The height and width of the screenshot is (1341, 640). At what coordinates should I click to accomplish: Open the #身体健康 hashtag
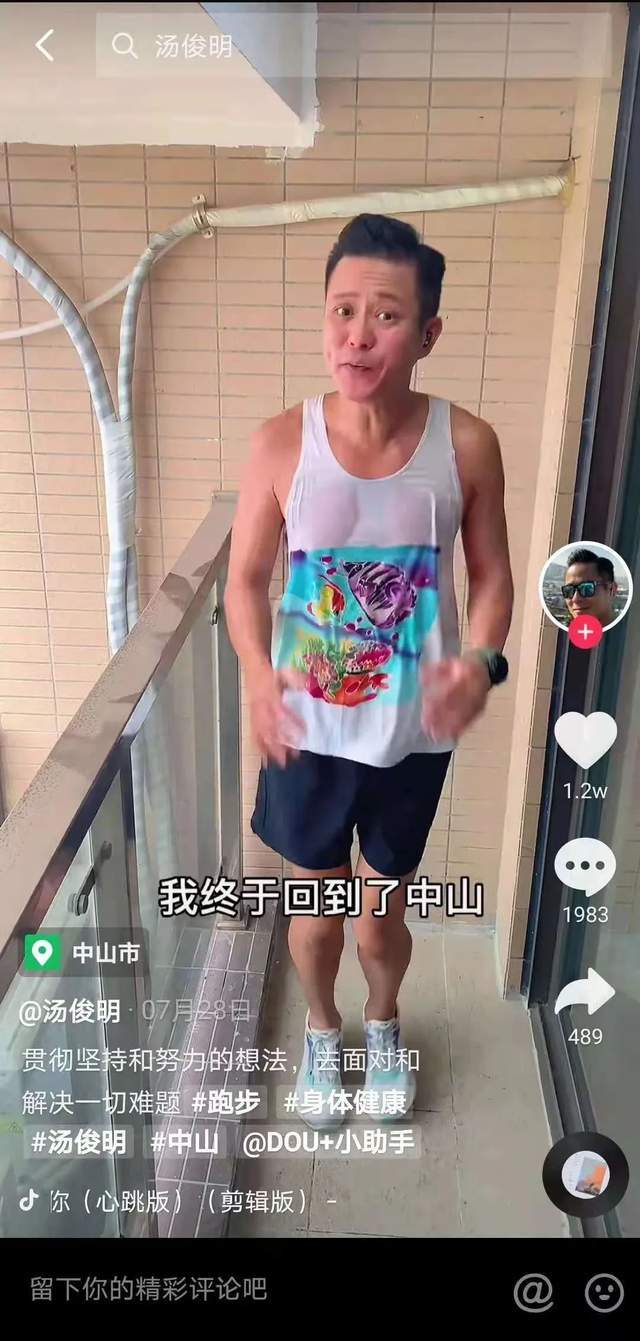click(345, 1102)
